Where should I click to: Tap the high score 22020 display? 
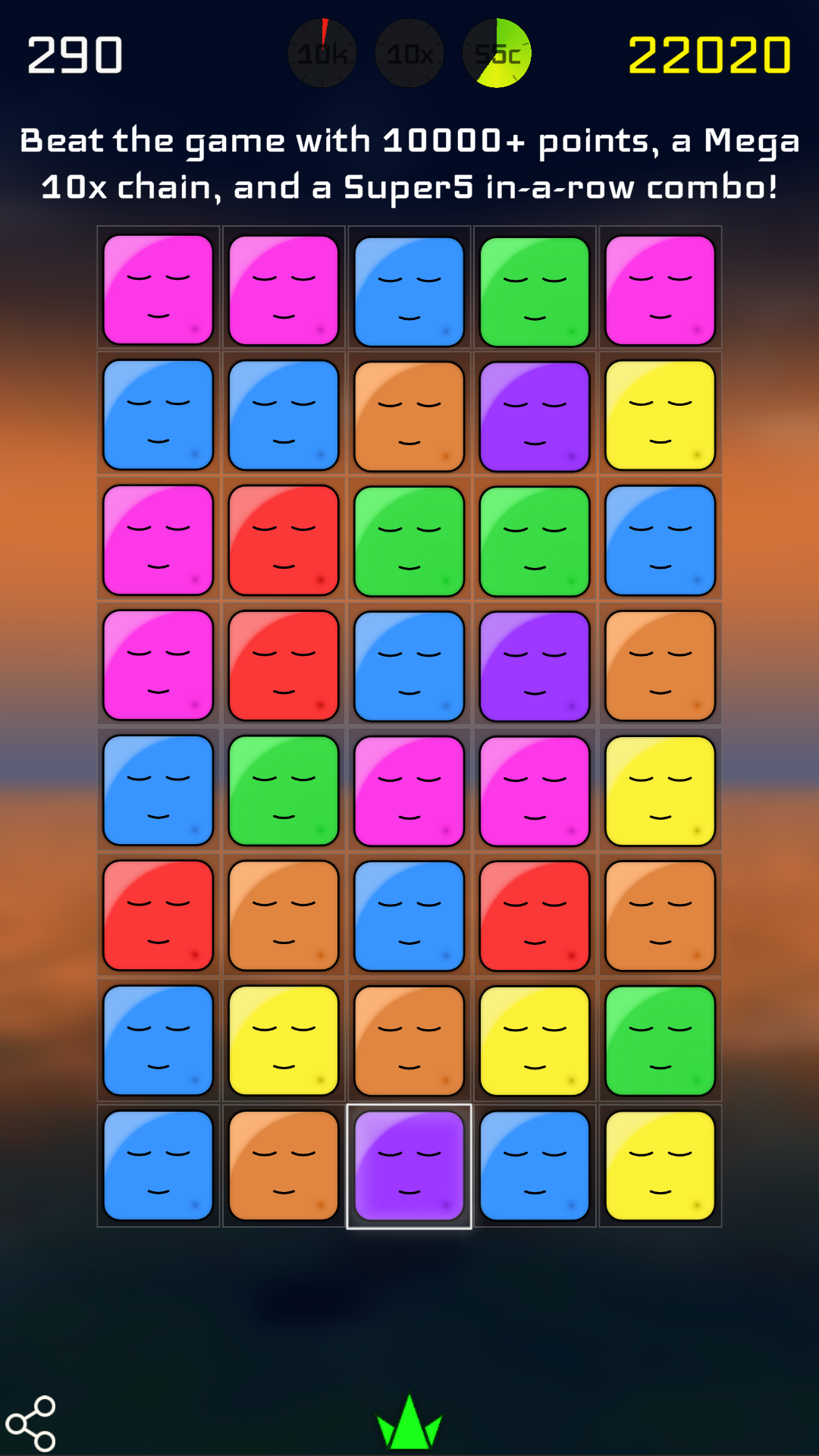point(705,53)
